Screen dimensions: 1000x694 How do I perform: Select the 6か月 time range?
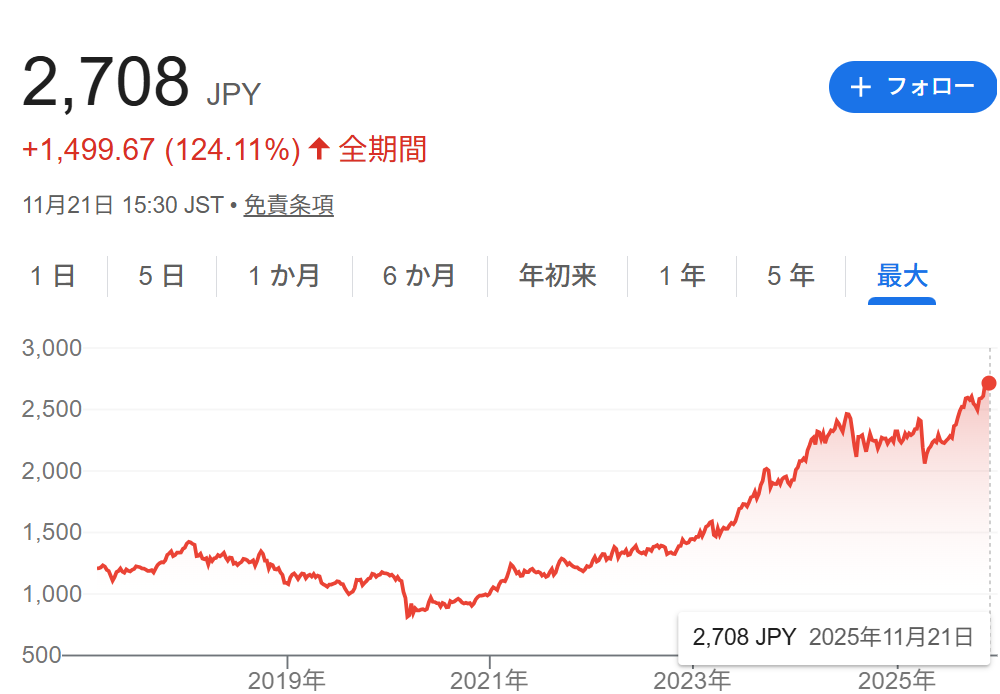[419, 276]
